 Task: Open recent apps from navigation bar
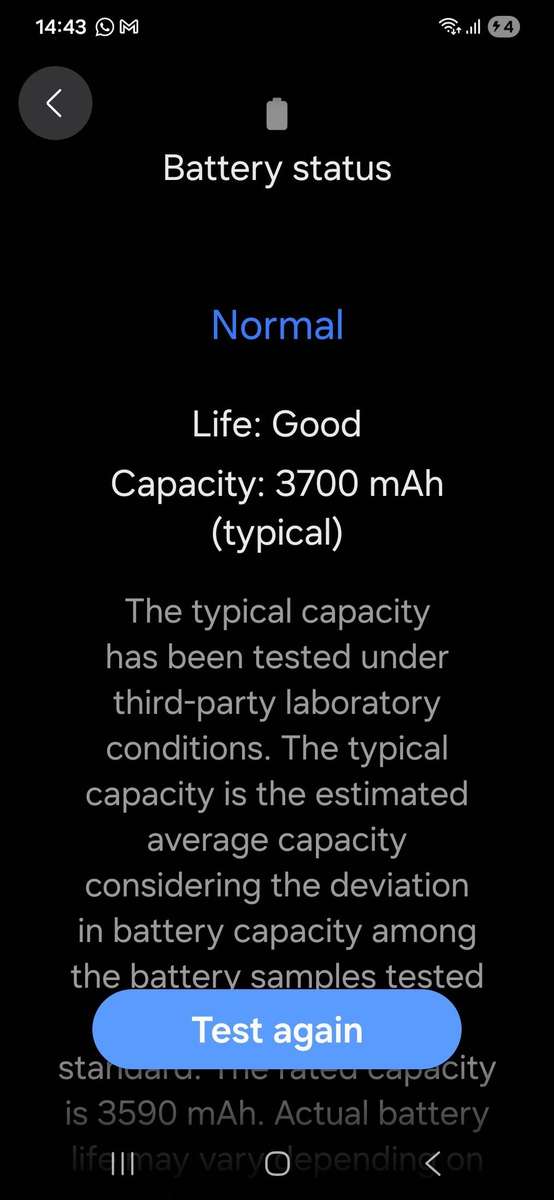123,1163
